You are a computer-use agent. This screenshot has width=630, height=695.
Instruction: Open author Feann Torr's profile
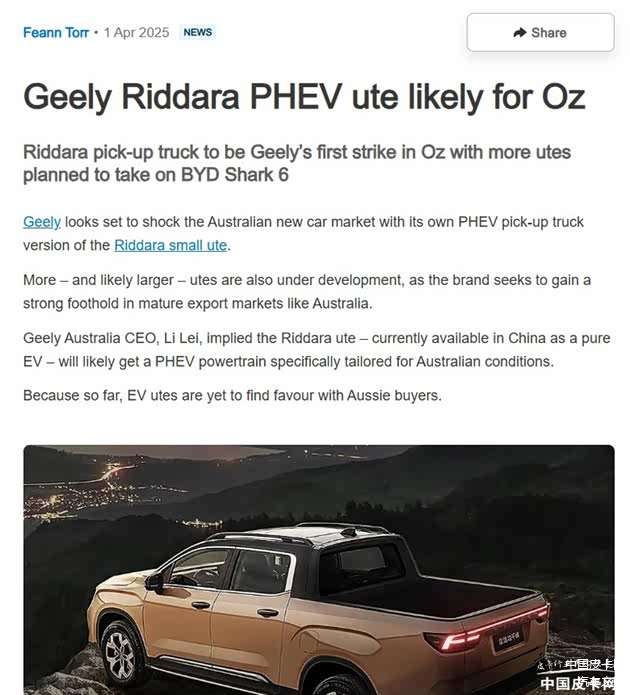click(56, 32)
